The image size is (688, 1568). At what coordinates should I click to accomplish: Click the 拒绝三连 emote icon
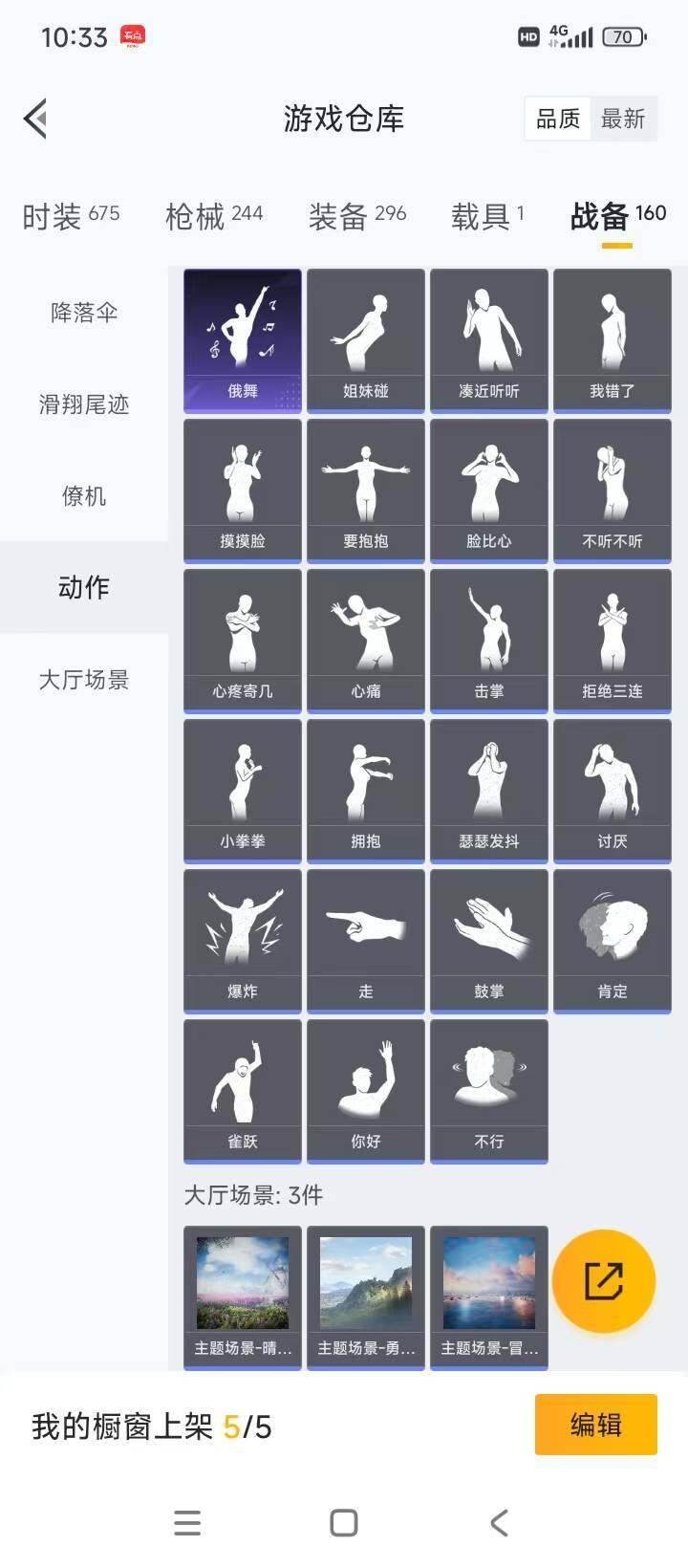[x=613, y=639]
